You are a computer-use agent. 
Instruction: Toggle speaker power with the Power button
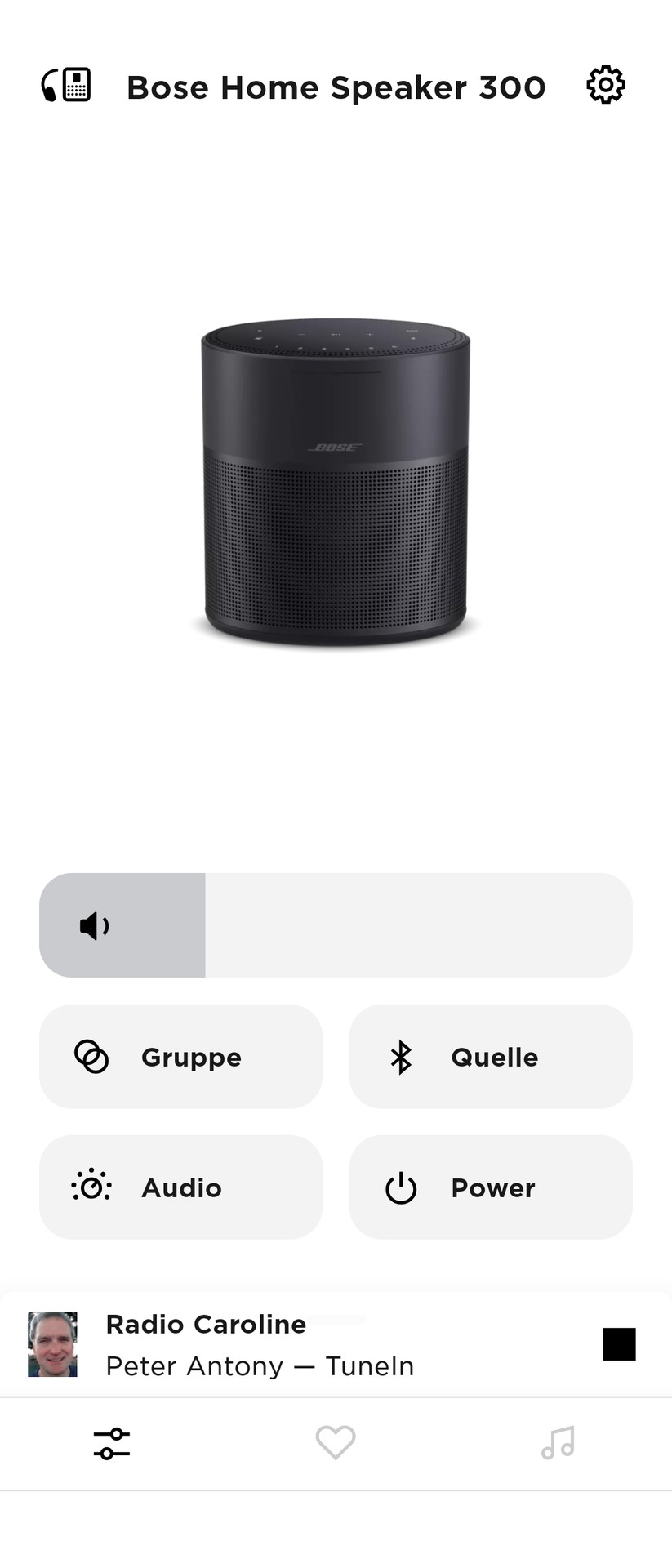(x=490, y=1187)
